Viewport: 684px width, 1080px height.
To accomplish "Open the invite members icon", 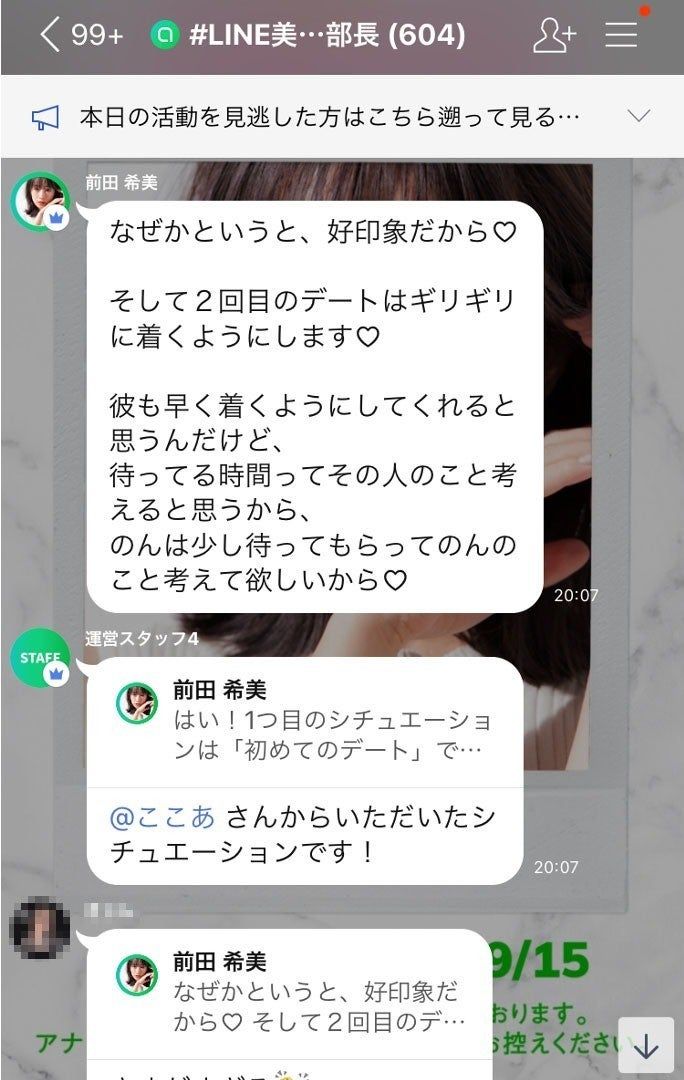I will click(554, 36).
